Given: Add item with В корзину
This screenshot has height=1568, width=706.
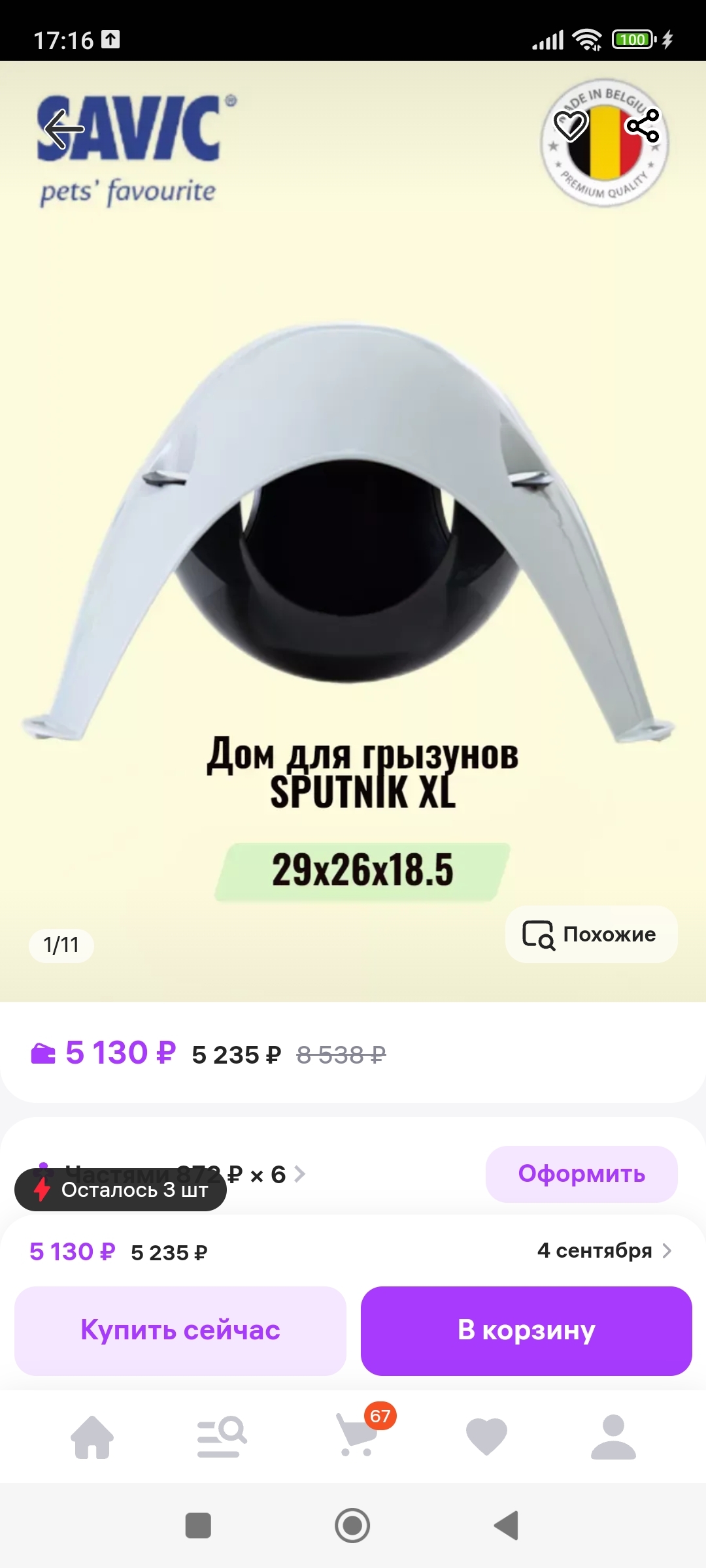Looking at the screenshot, I should point(526,1331).
